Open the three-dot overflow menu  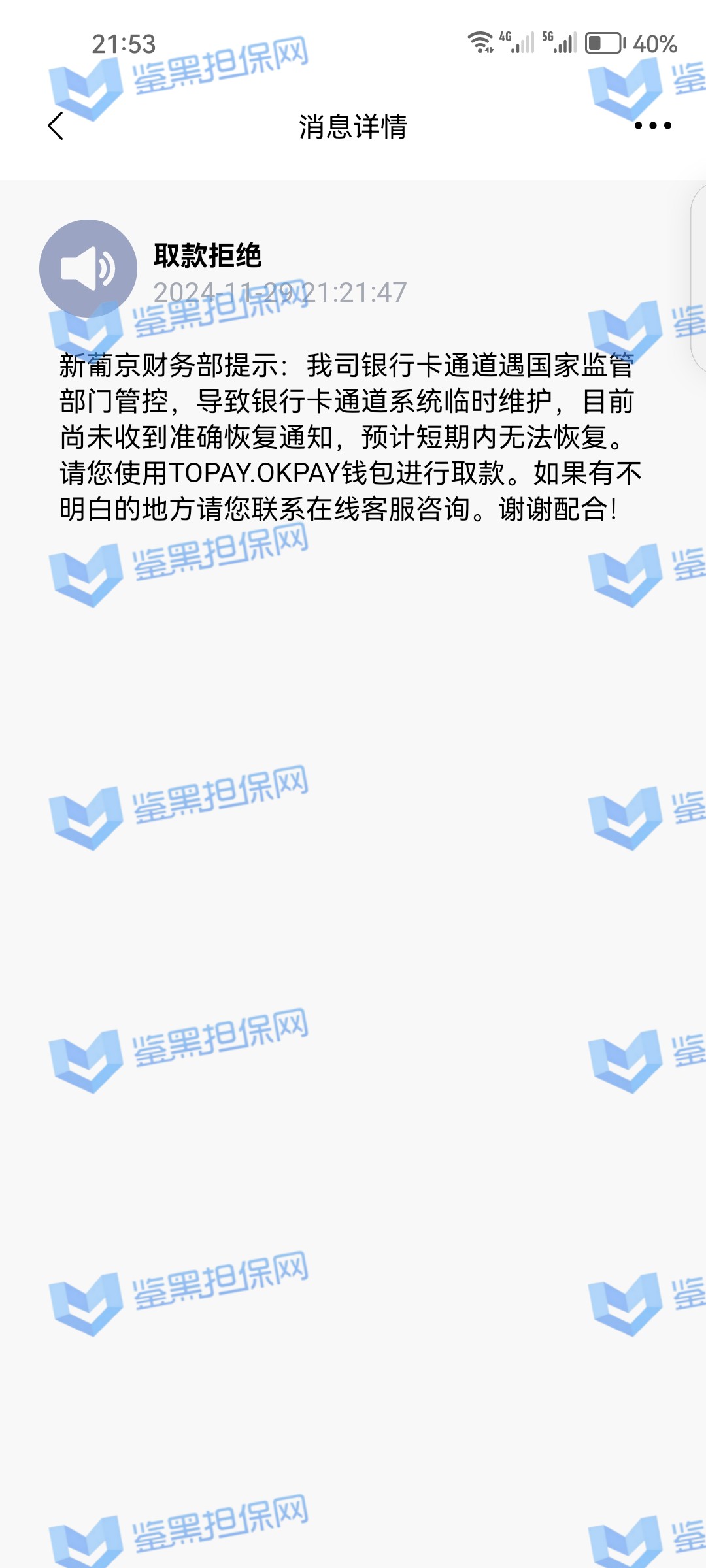pyautogui.click(x=652, y=126)
